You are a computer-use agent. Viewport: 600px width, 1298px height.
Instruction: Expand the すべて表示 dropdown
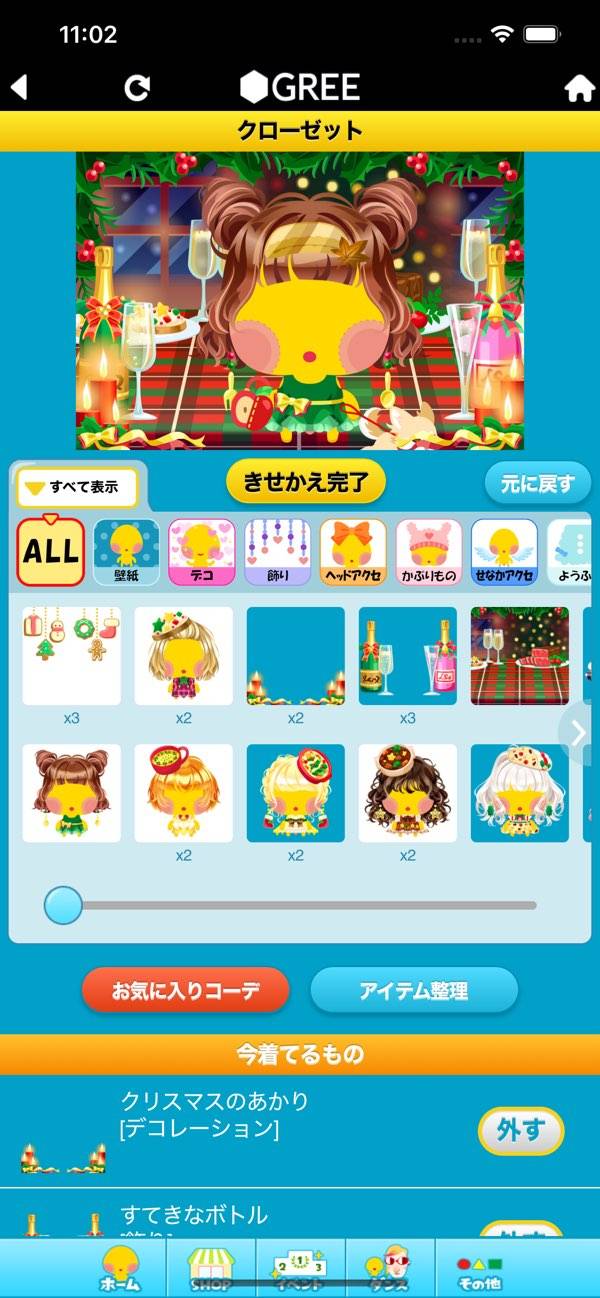click(x=77, y=488)
